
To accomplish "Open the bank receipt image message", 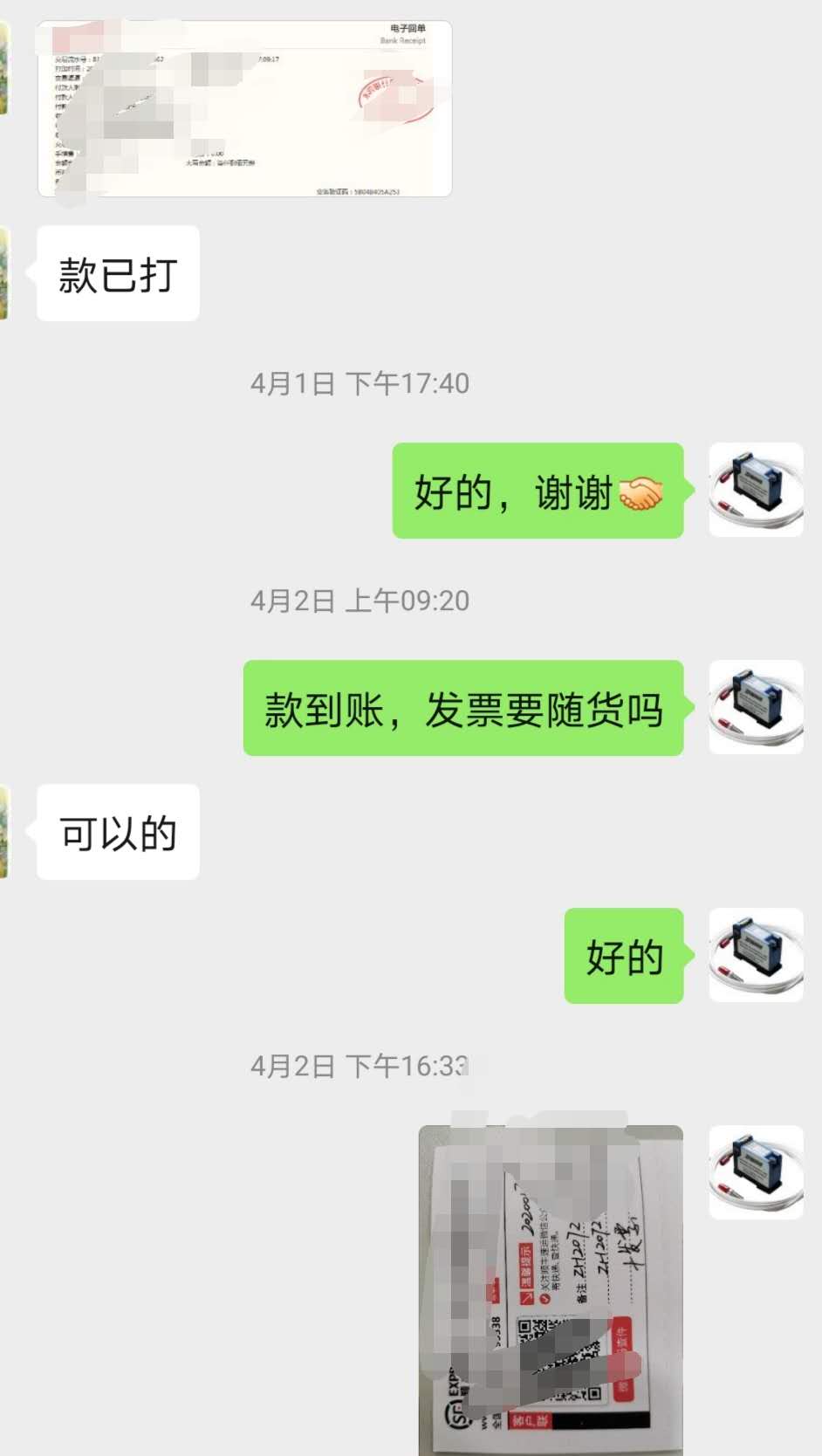I will pos(244,109).
